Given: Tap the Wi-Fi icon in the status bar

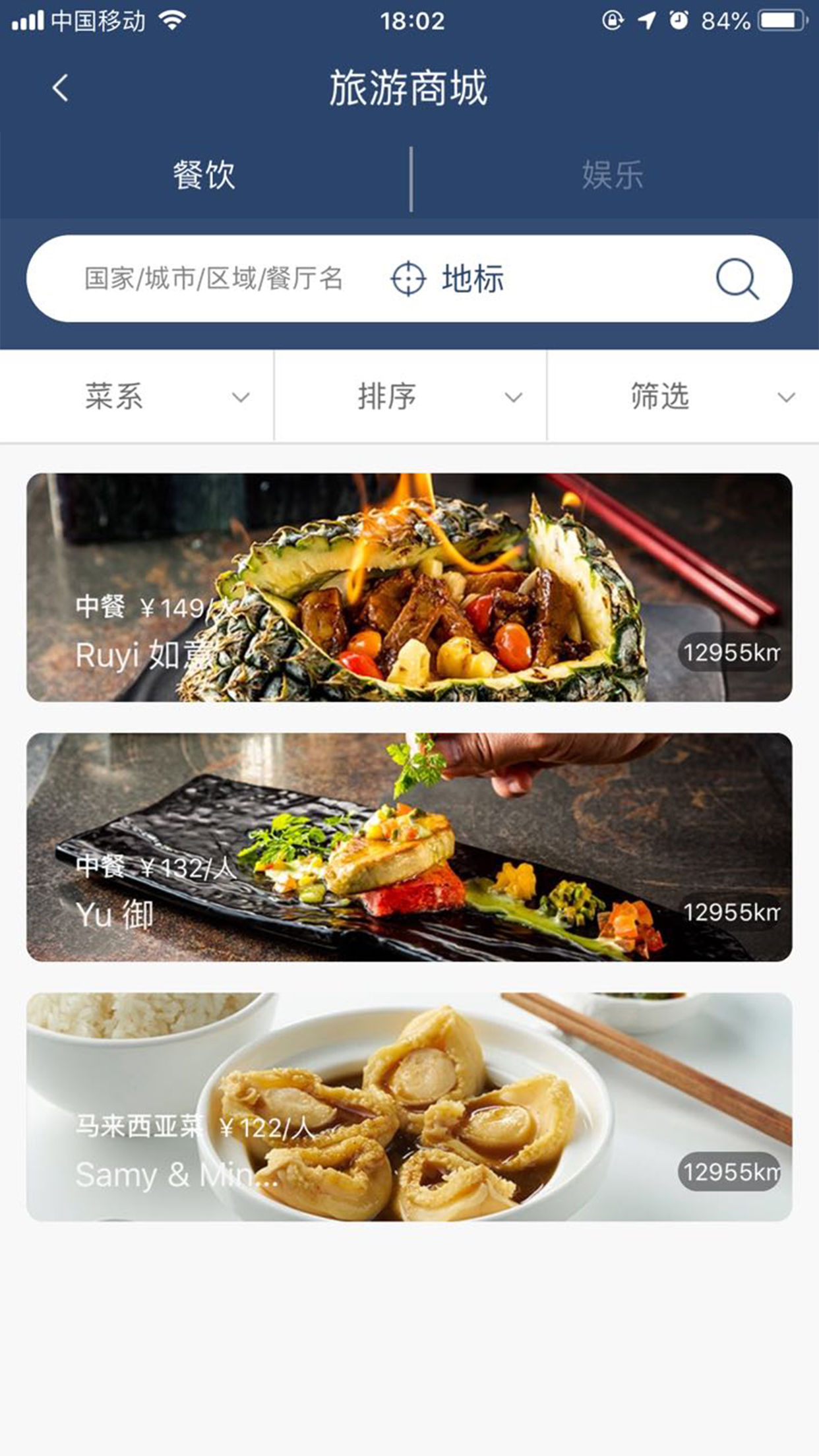Looking at the screenshot, I should pyautogui.click(x=170, y=20).
